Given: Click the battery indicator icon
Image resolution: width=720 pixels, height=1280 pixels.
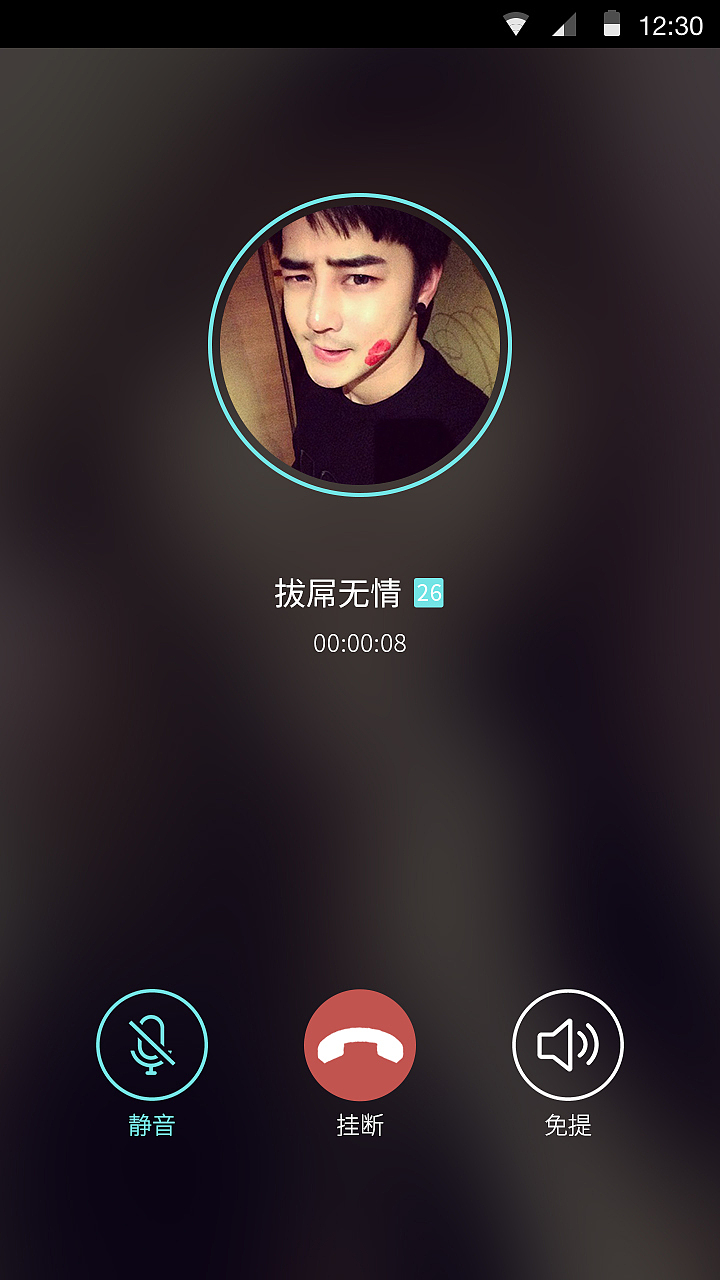Looking at the screenshot, I should tap(611, 22).
